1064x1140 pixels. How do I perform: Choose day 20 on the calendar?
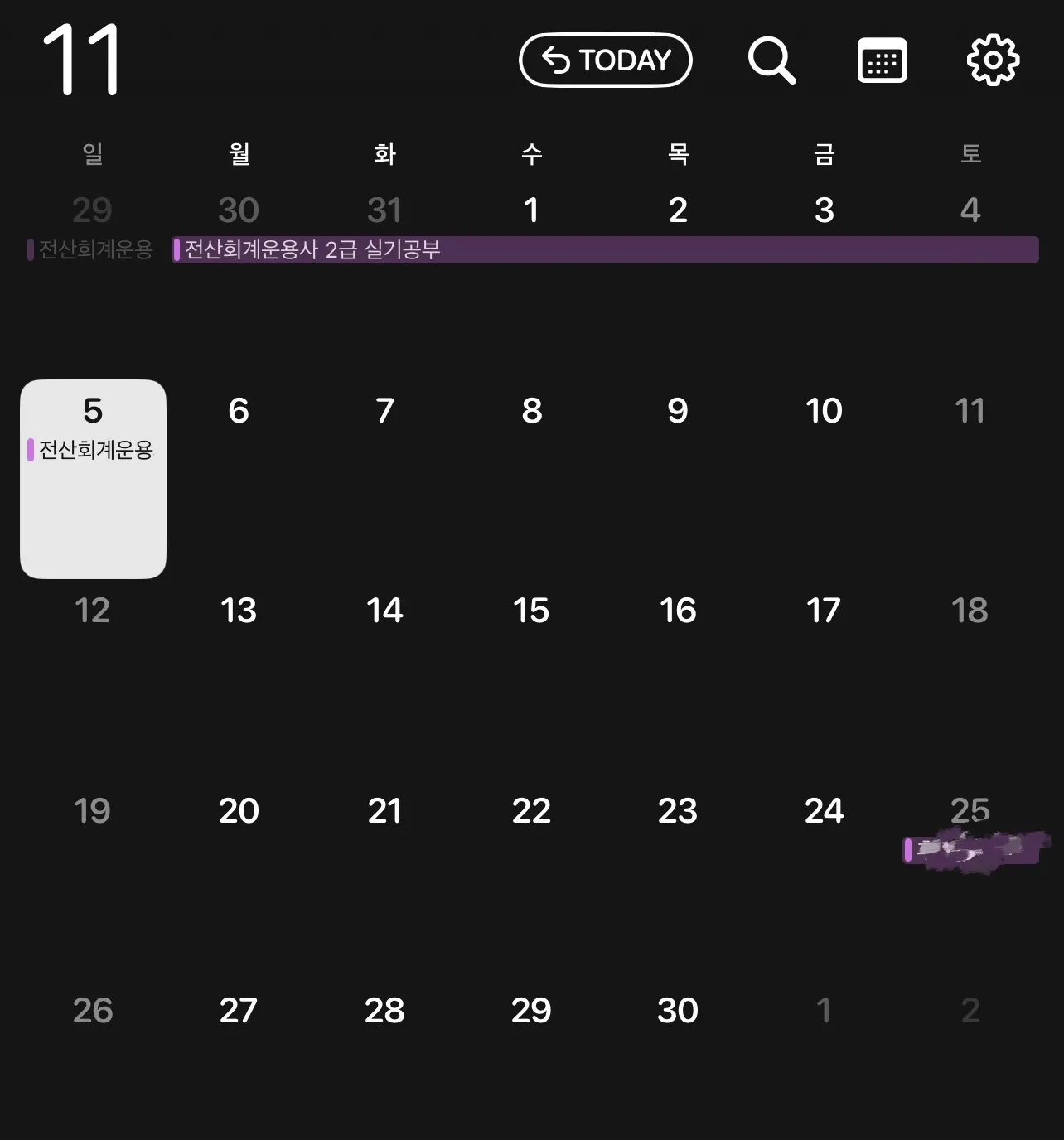pyautogui.click(x=239, y=811)
